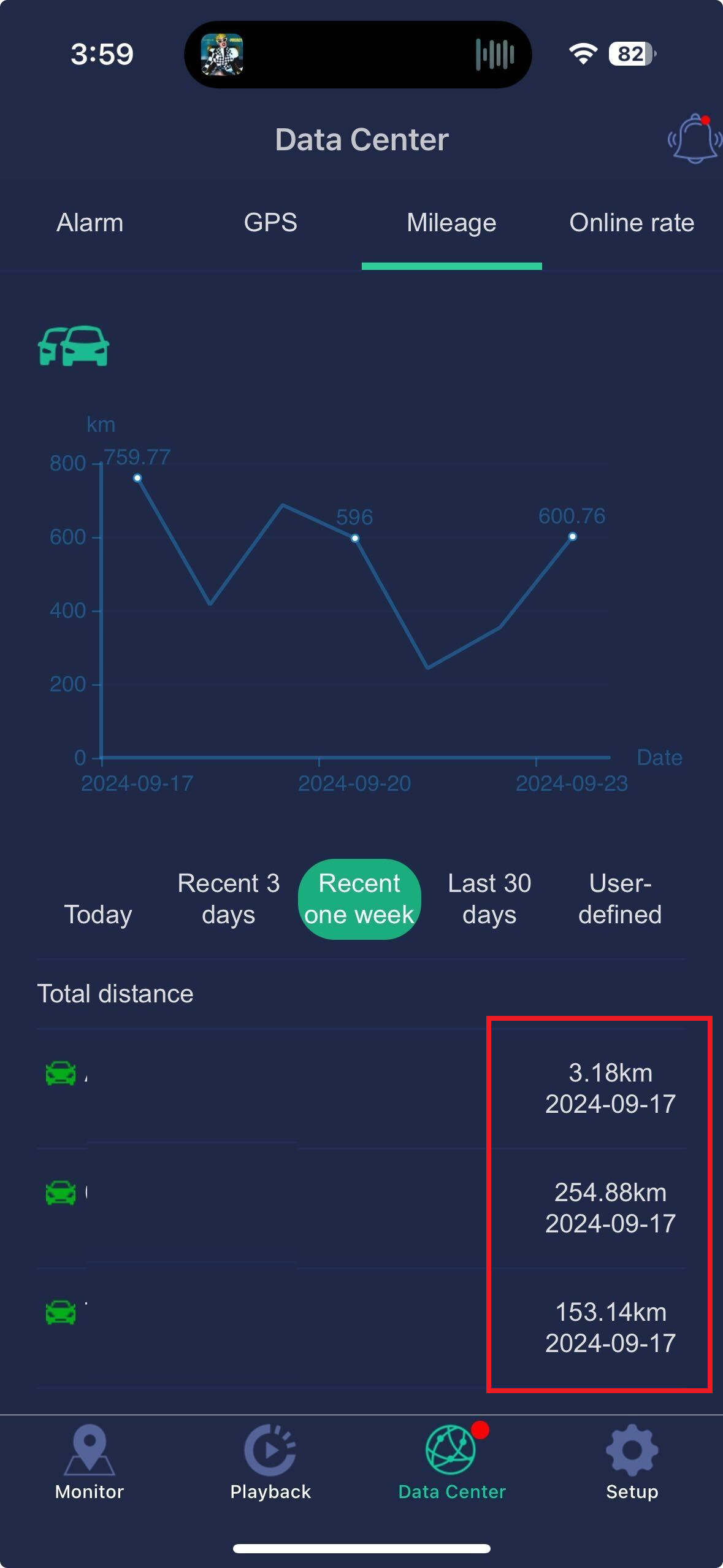
Task: Tap the green cars vehicle selector icon
Action: [74, 346]
